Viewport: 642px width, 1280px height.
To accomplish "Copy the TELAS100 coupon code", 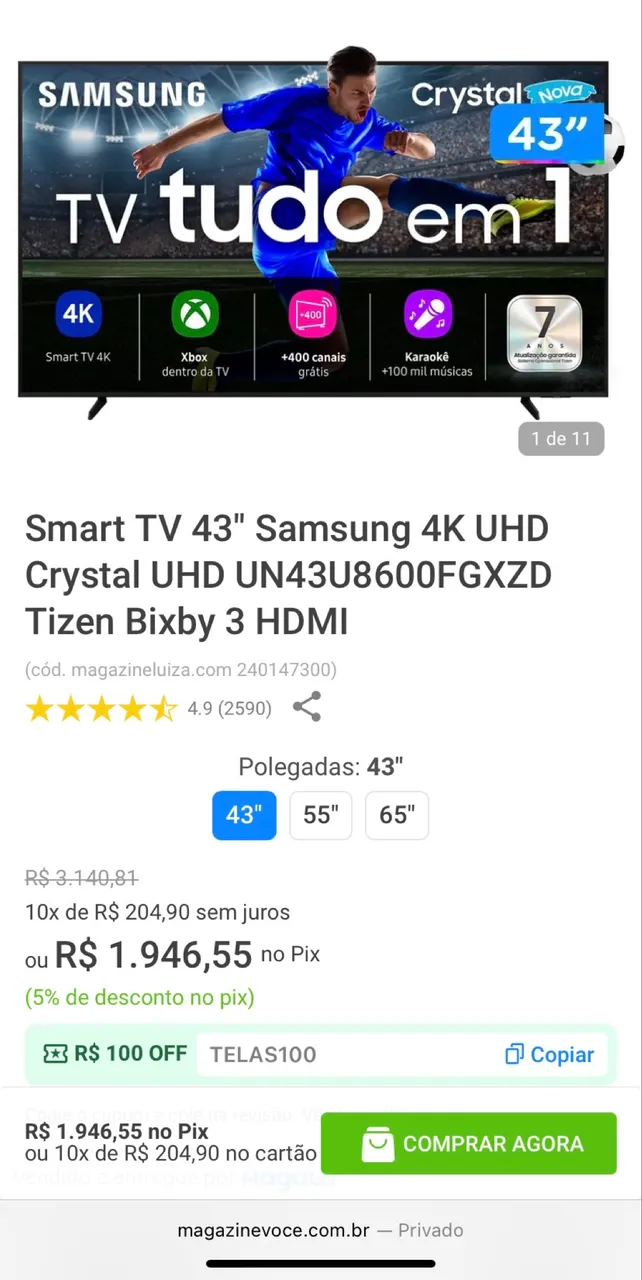I will click(550, 1054).
